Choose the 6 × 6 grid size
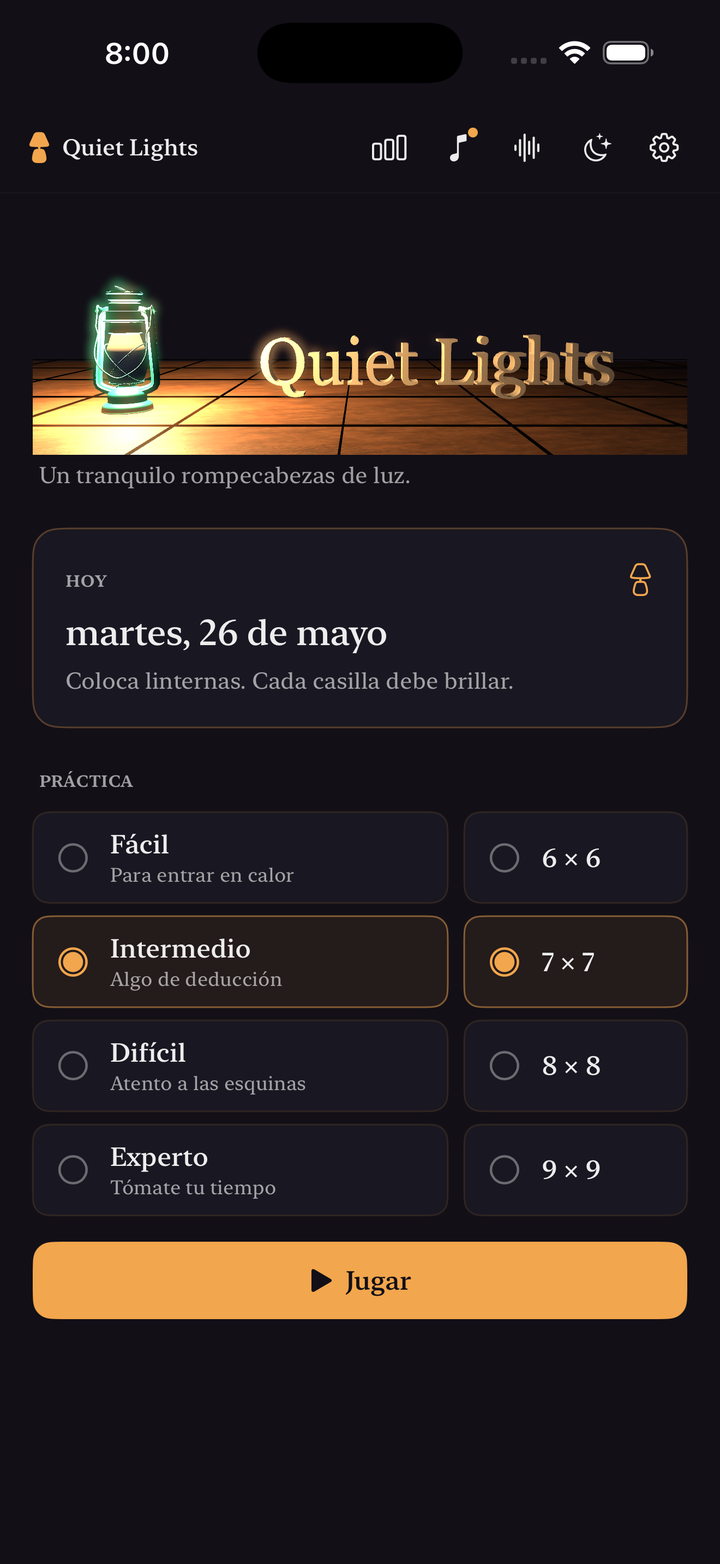The height and width of the screenshot is (1564, 720). (x=576, y=858)
